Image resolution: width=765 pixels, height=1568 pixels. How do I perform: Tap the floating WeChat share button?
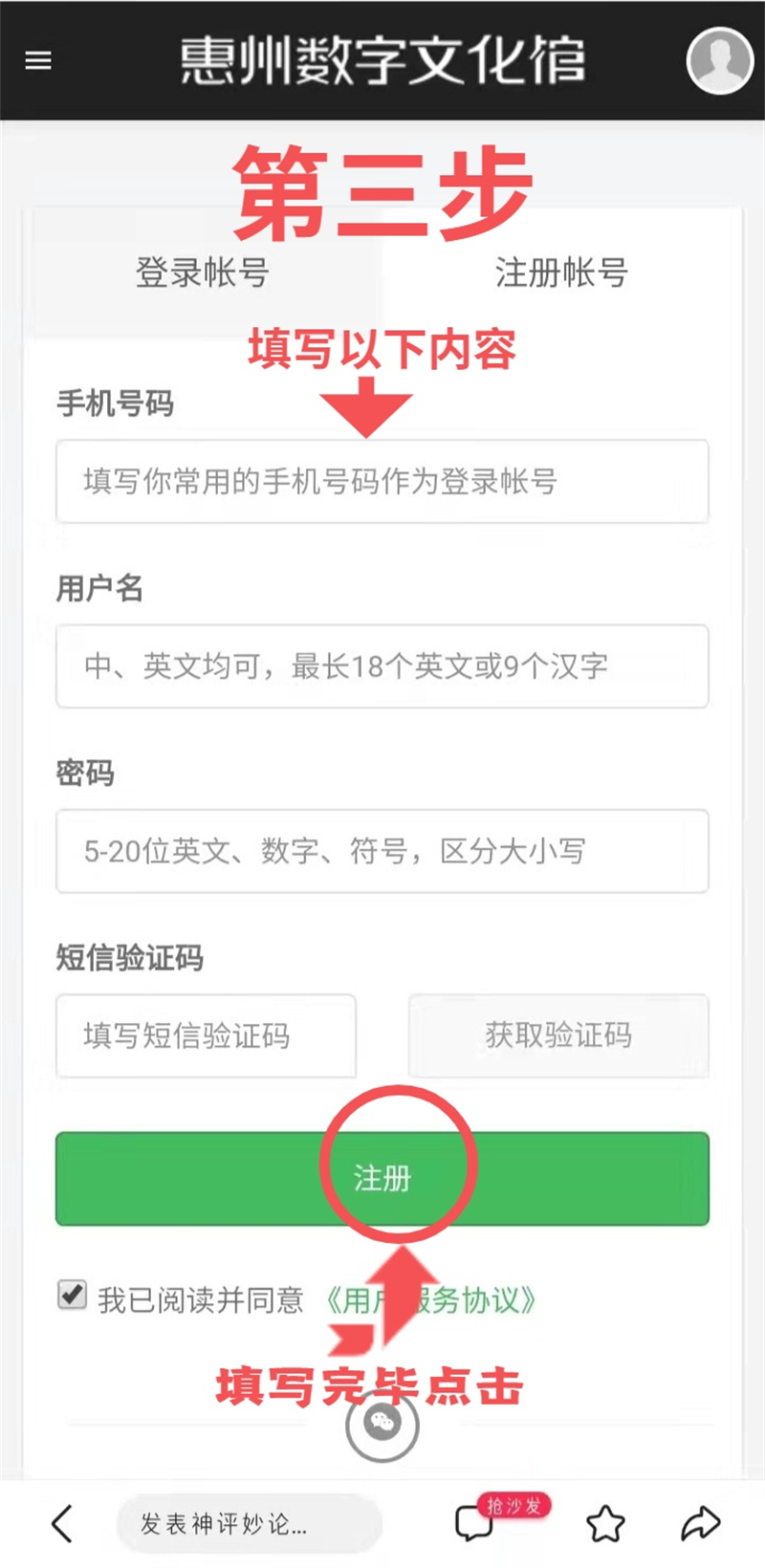(382, 1424)
